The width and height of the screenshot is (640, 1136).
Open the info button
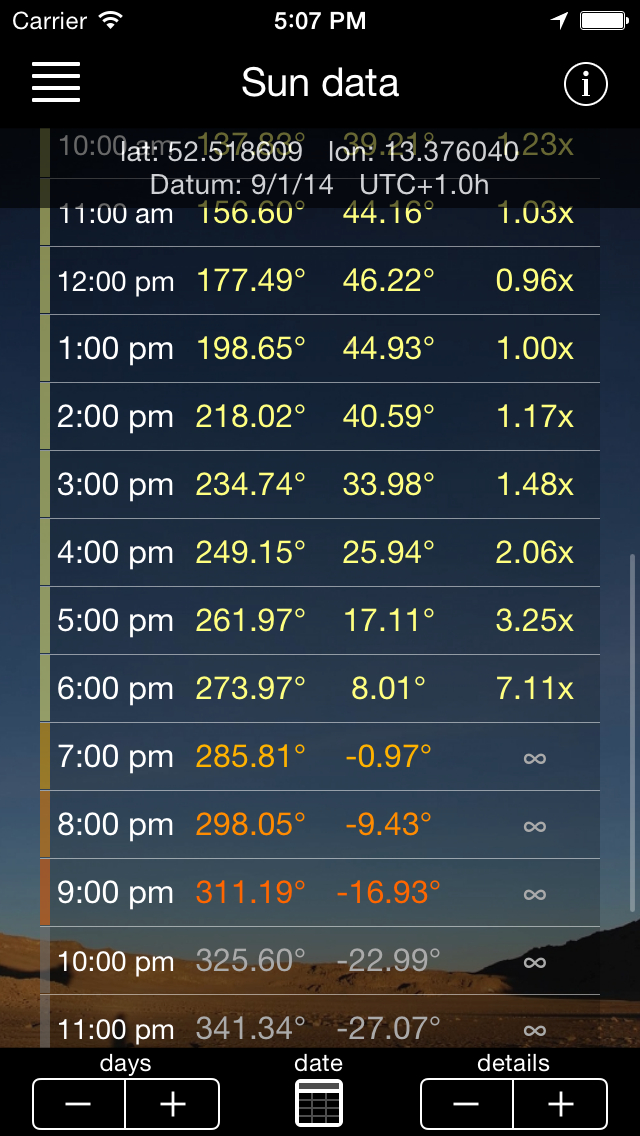(x=586, y=85)
